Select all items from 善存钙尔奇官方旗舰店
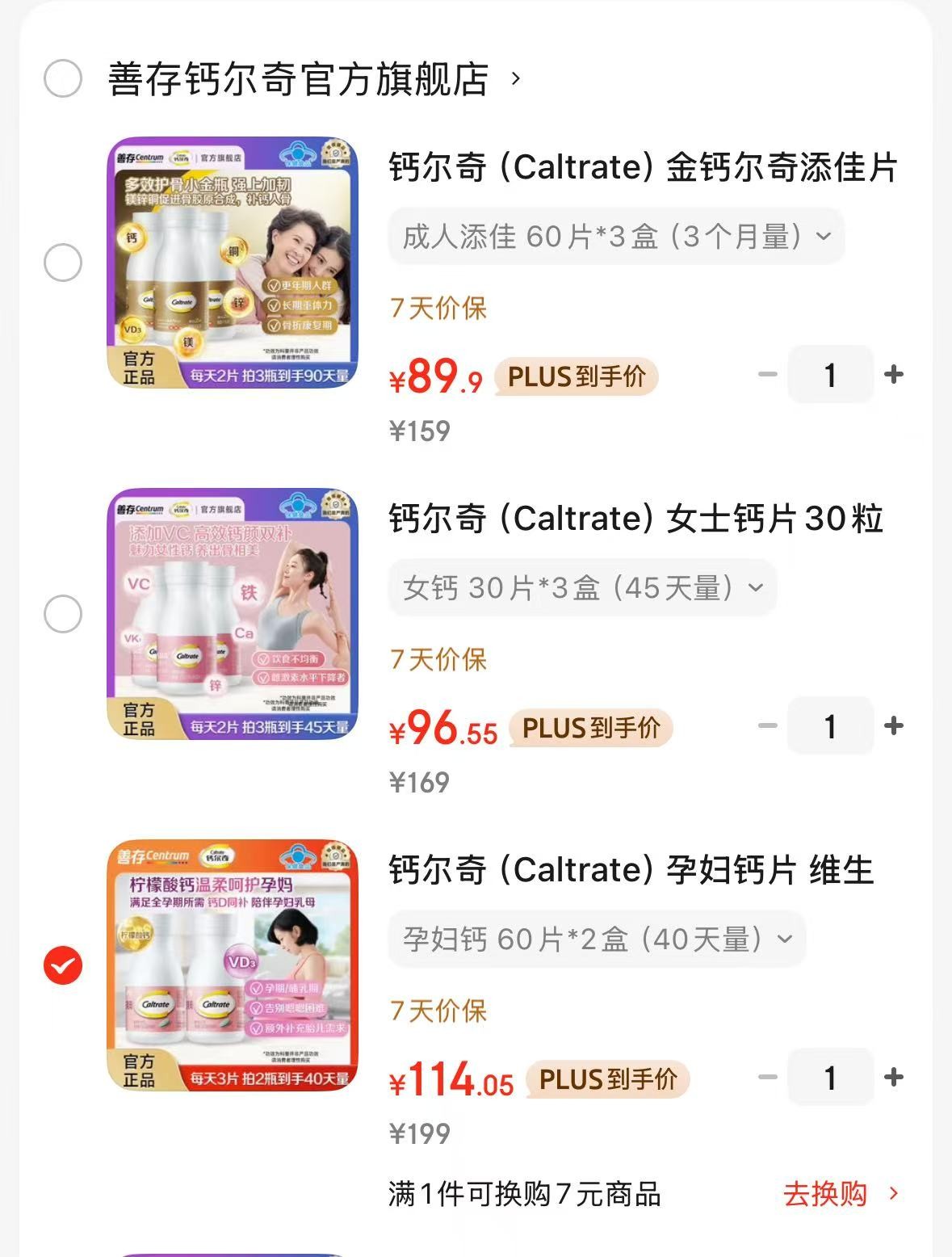 63,78
